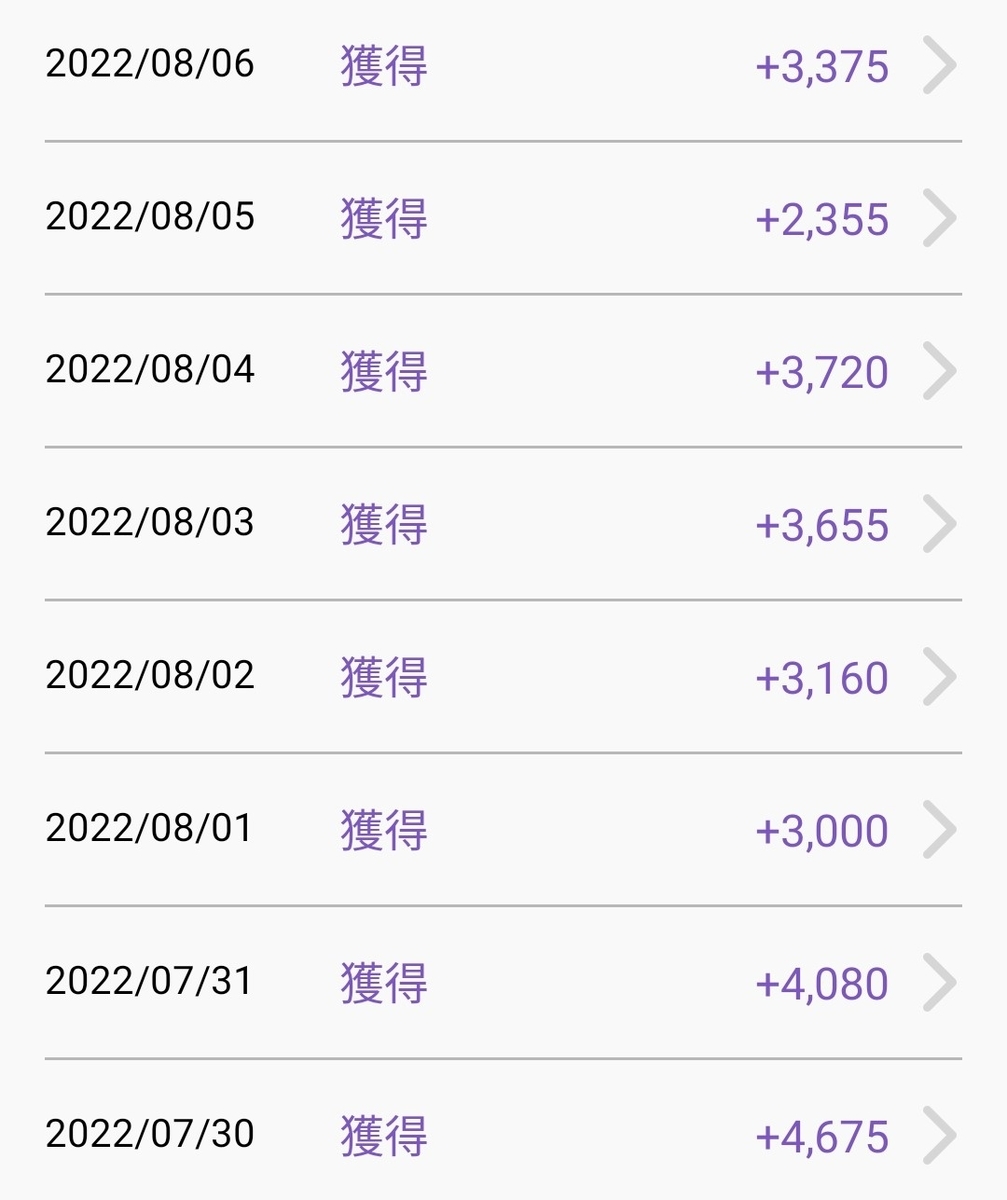Image resolution: width=1007 pixels, height=1200 pixels.
Task: Open the 2022/08/03 points entry
Action: (502, 525)
